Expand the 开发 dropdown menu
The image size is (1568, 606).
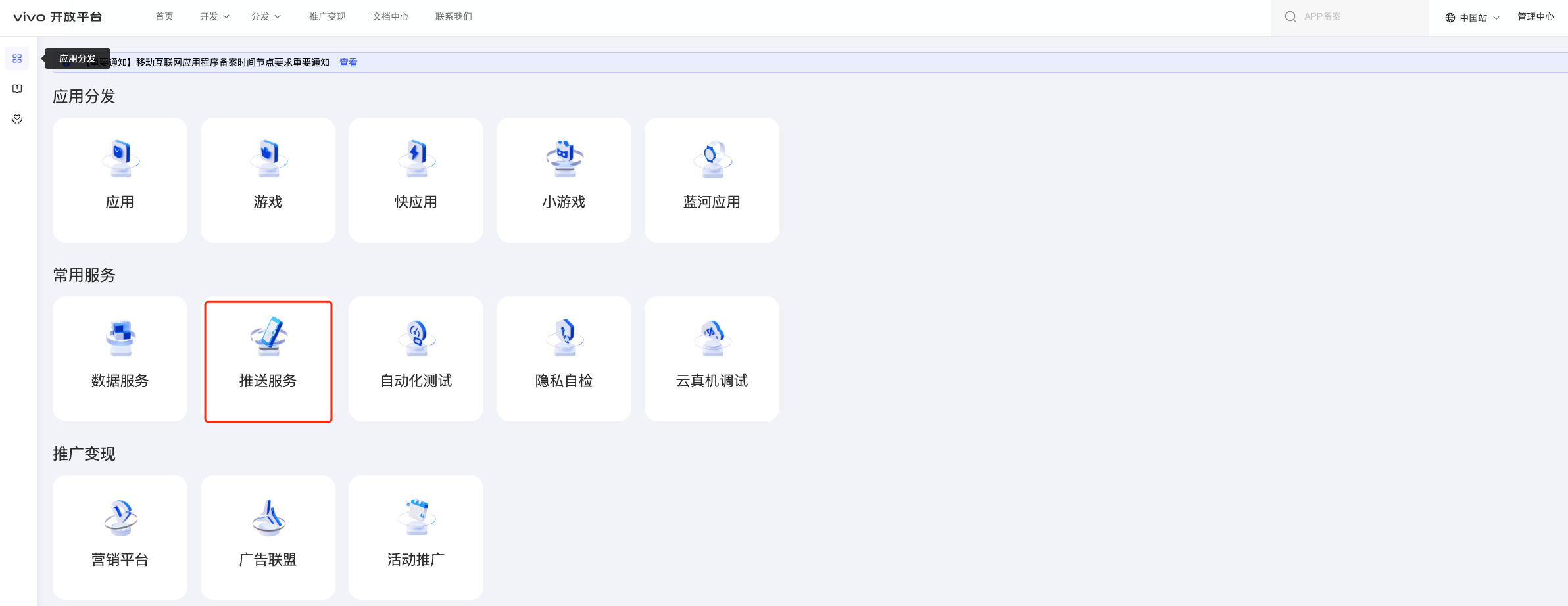pos(214,16)
